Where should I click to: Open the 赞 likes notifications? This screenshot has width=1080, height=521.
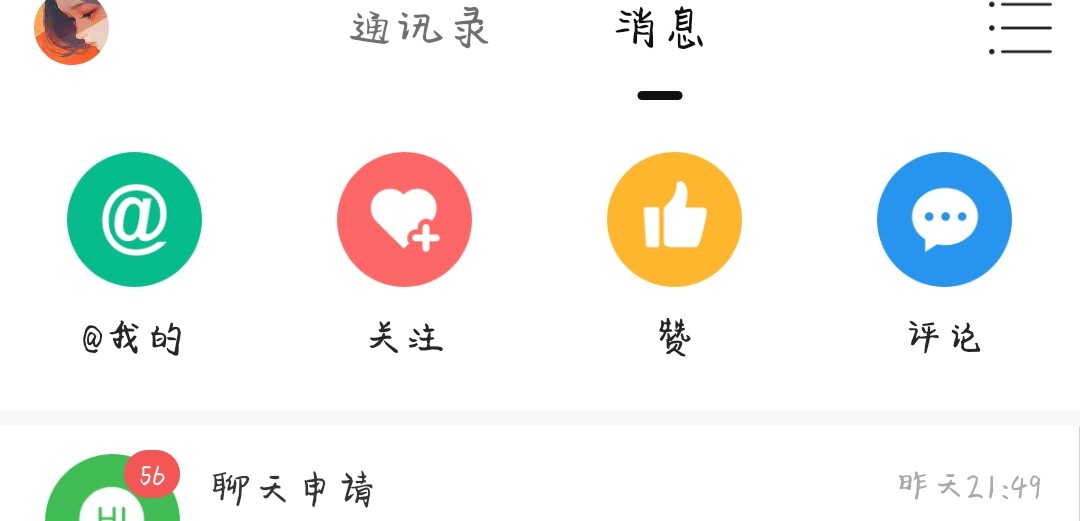tap(674, 220)
